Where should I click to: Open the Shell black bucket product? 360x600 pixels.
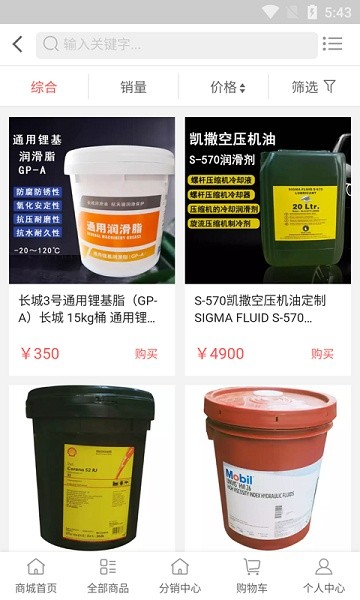(92, 468)
